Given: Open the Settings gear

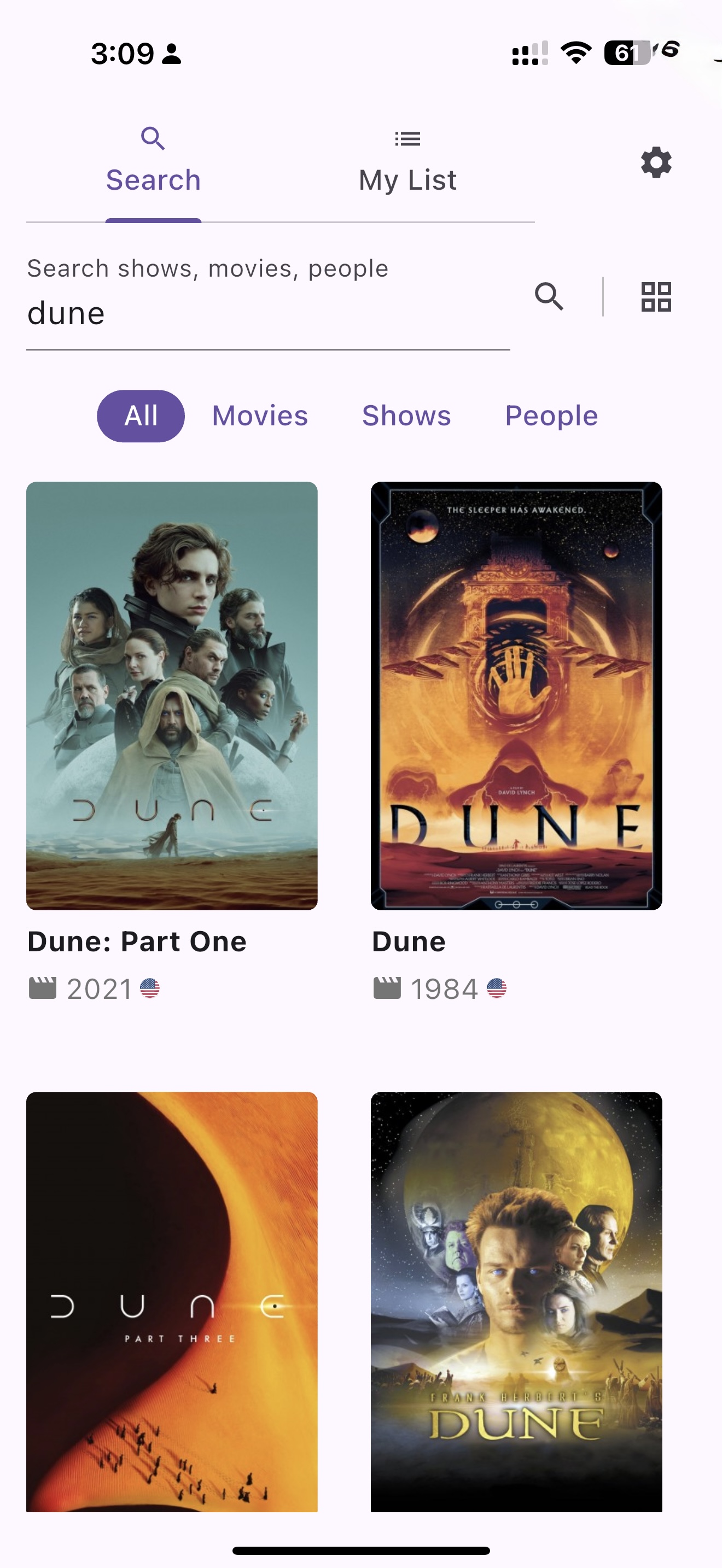Looking at the screenshot, I should coord(656,163).
